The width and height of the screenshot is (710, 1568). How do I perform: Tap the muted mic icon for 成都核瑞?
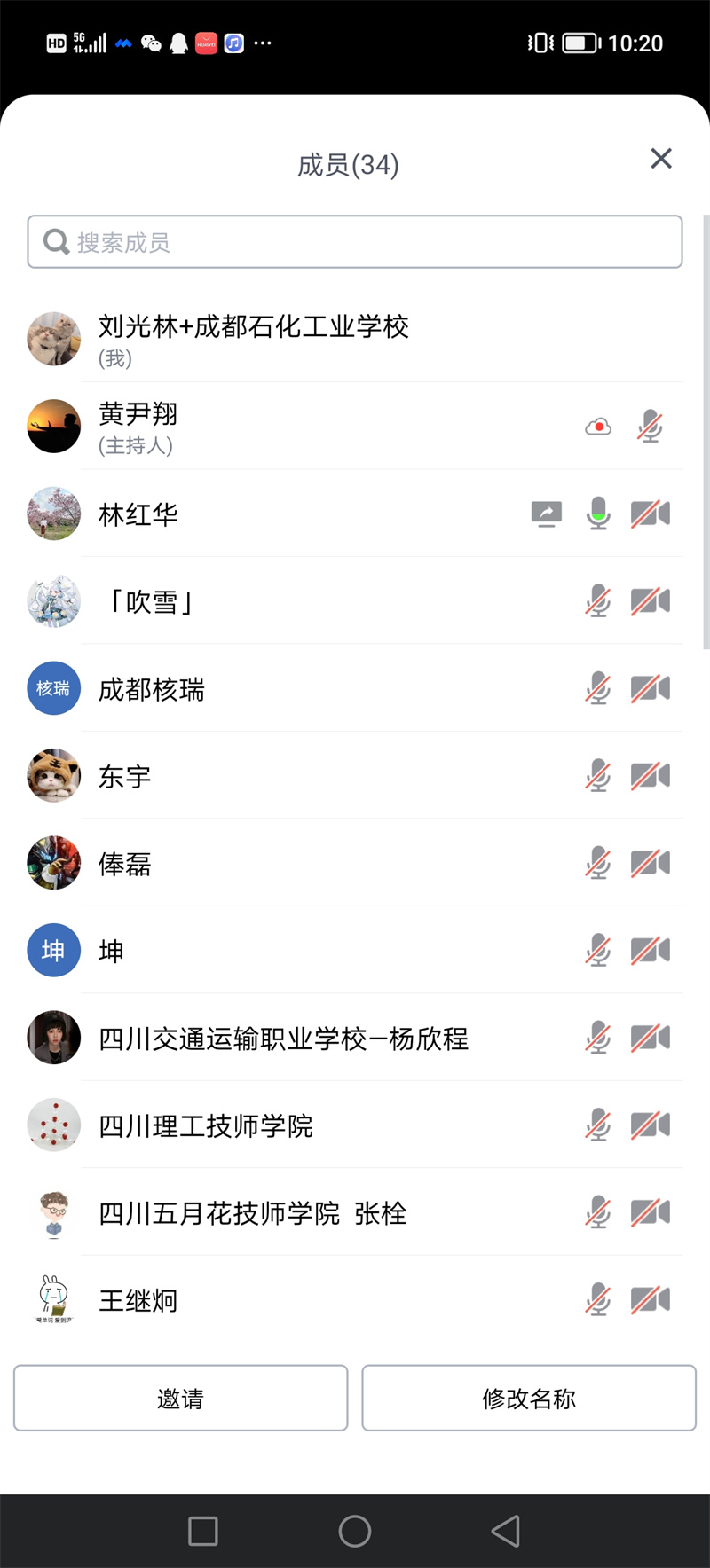(598, 689)
